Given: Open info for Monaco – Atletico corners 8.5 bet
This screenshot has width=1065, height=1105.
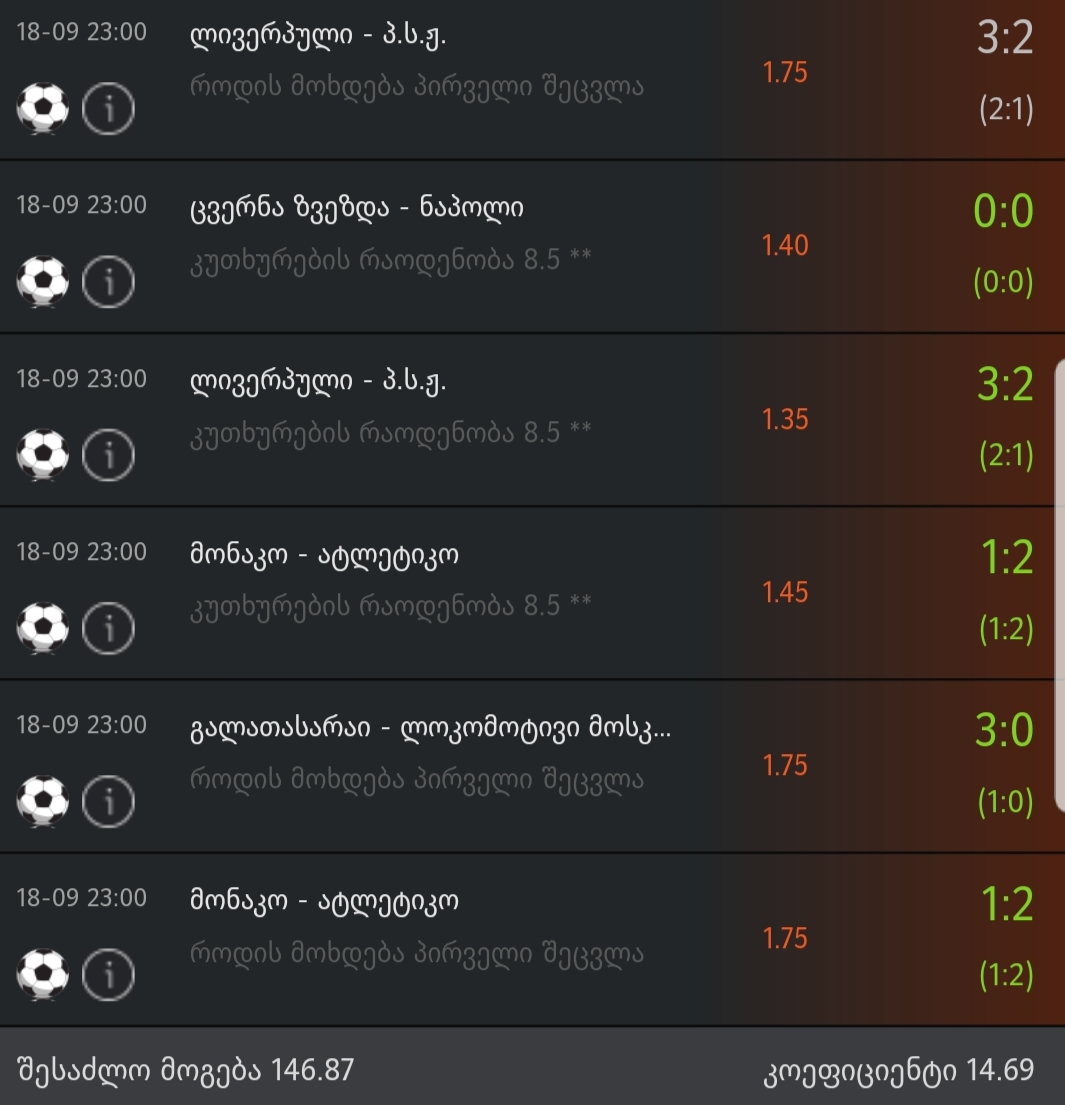Looking at the screenshot, I should pos(108,628).
